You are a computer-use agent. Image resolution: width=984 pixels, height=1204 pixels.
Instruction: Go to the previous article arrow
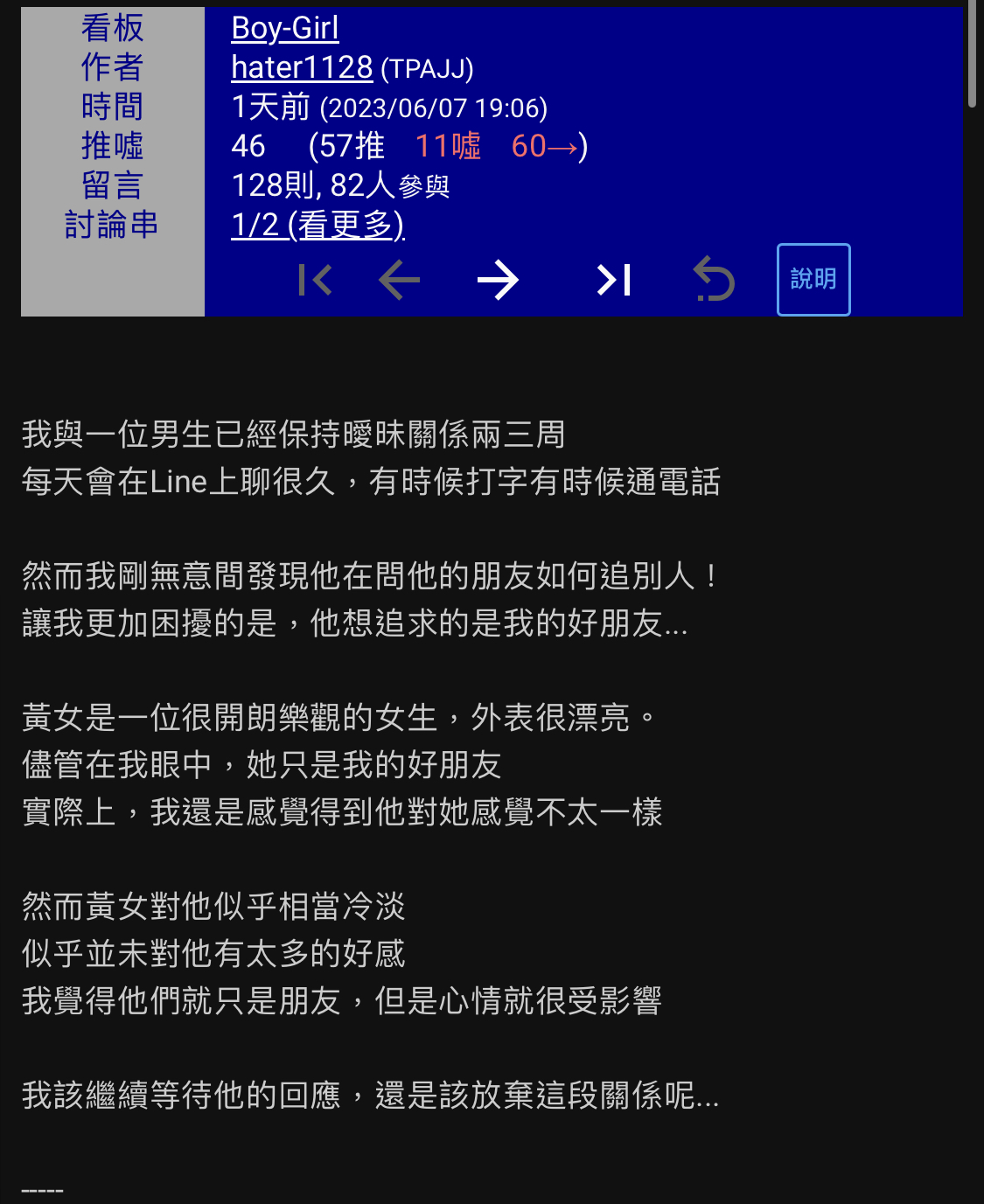[x=400, y=280]
